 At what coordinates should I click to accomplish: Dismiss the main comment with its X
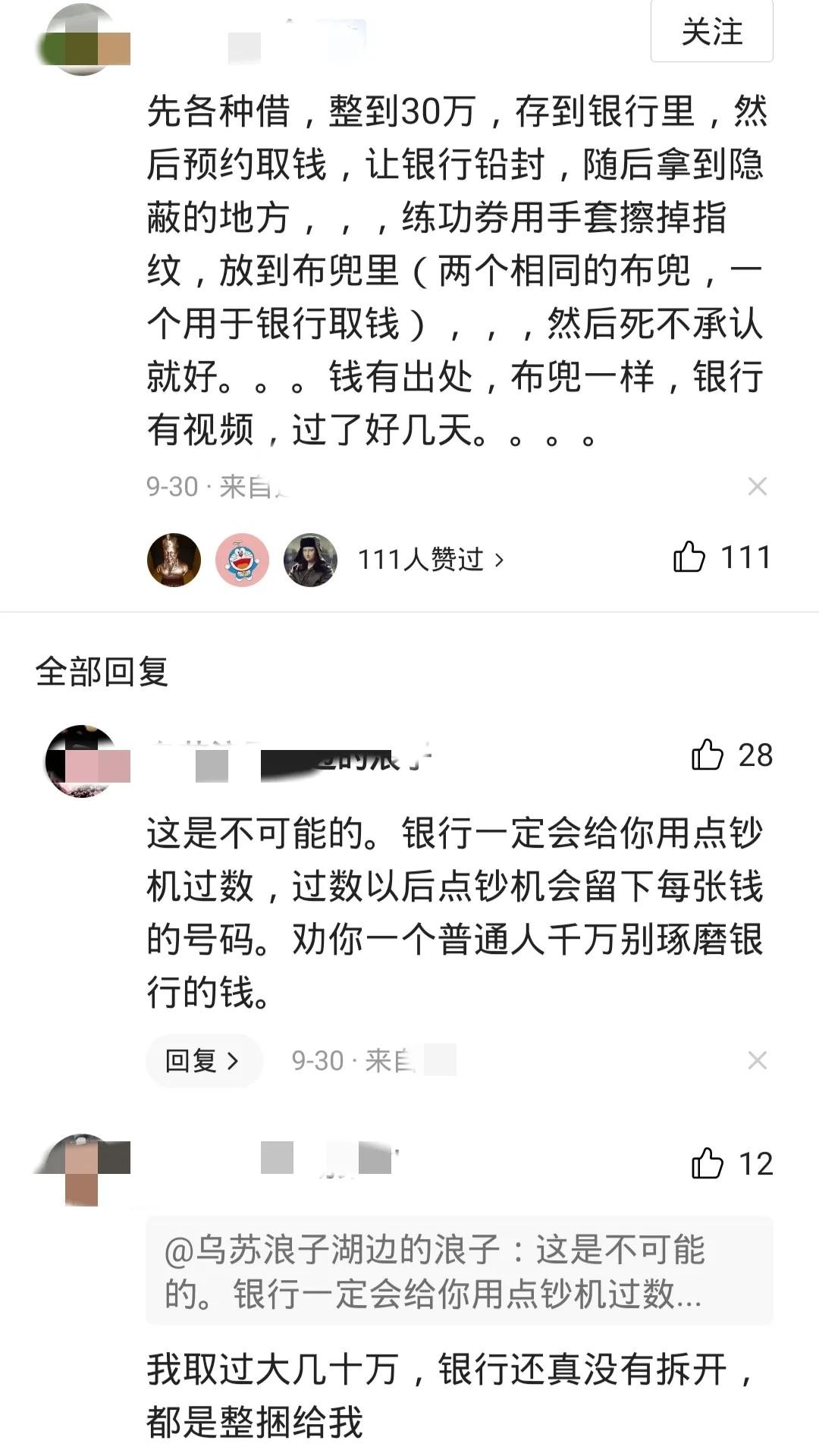[757, 486]
